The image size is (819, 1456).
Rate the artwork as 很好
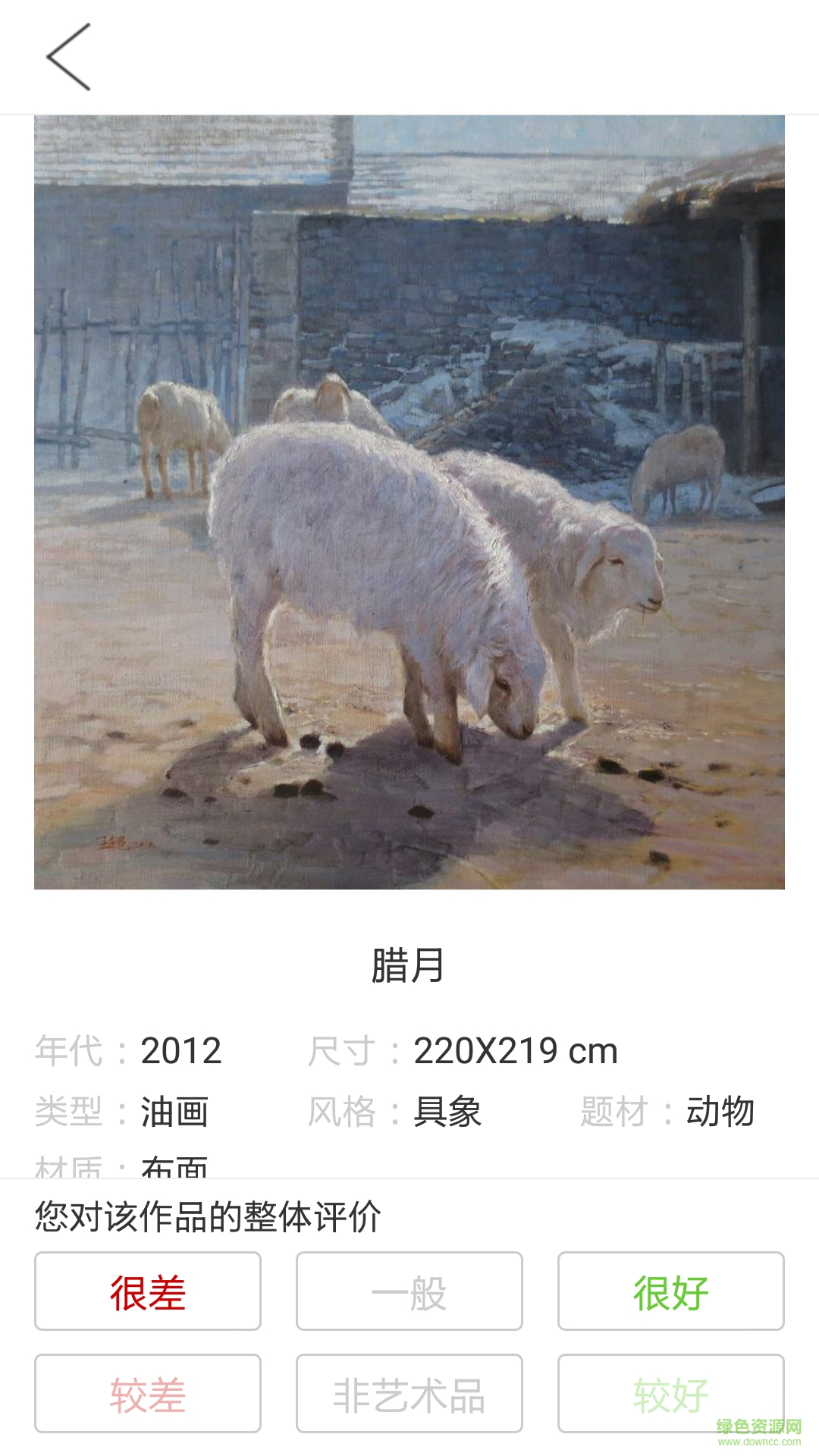coord(671,1291)
